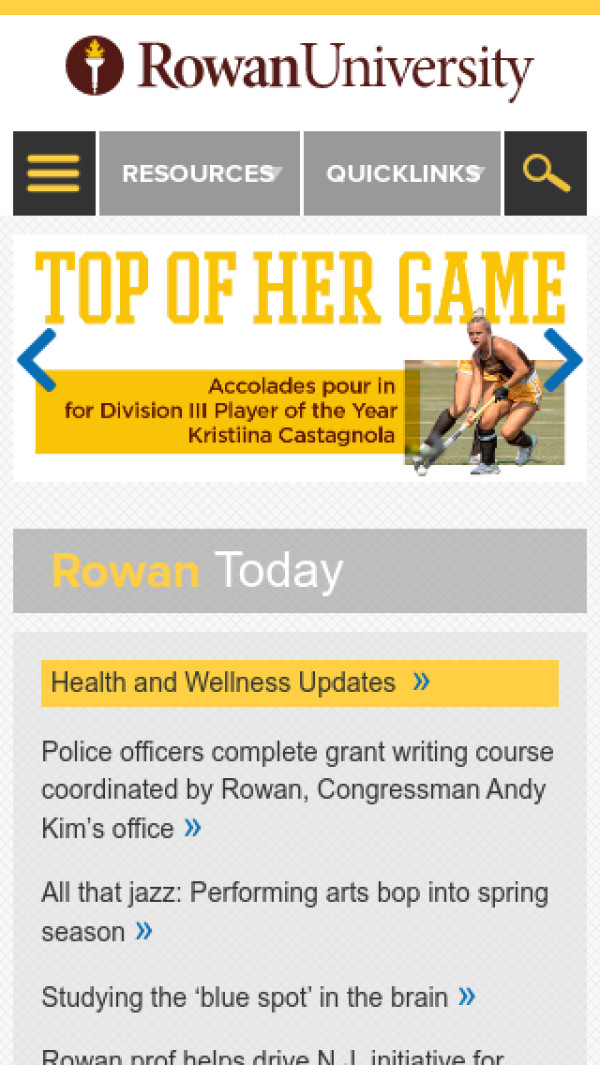Open the search magnifier icon

point(545,174)
